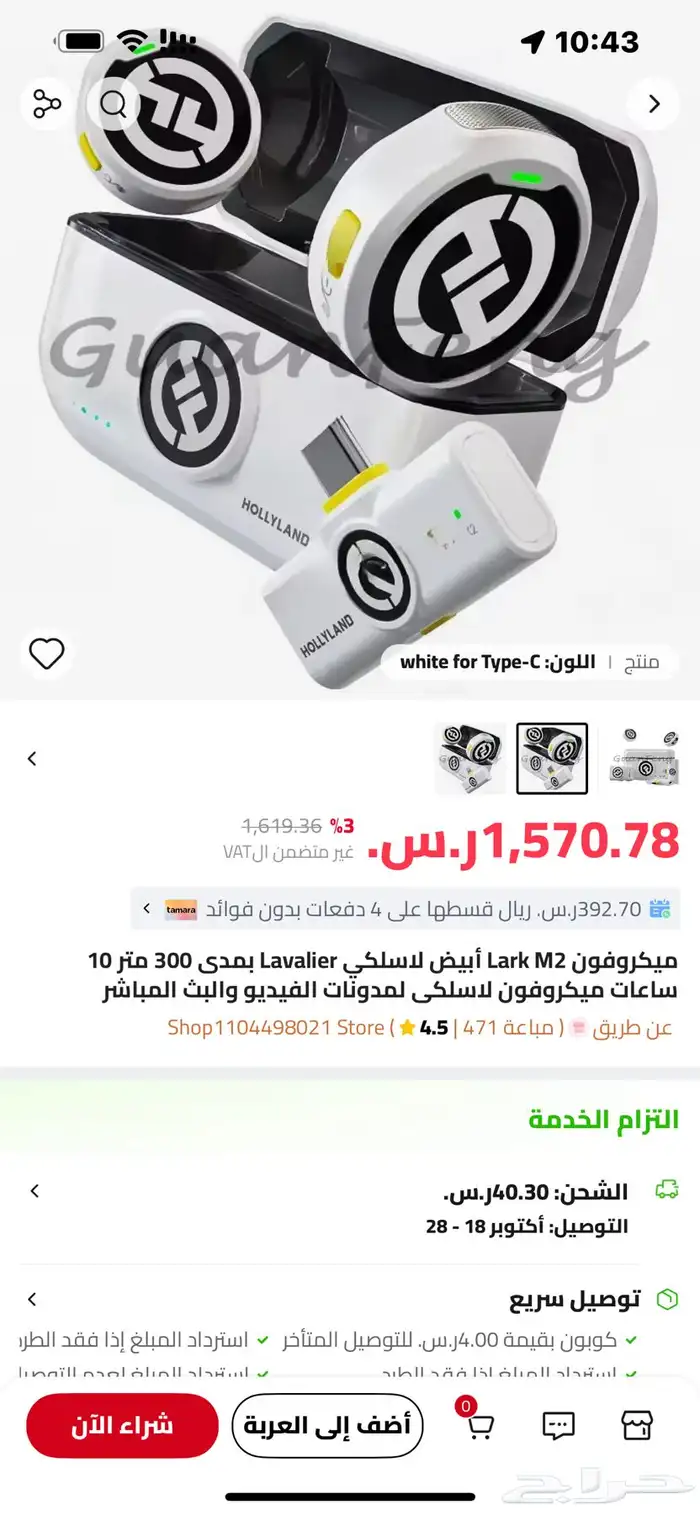The width and height of the screenshot is (700, 1514).
Task: Select the first product thumbnail on the right
Action: point(645,758)
